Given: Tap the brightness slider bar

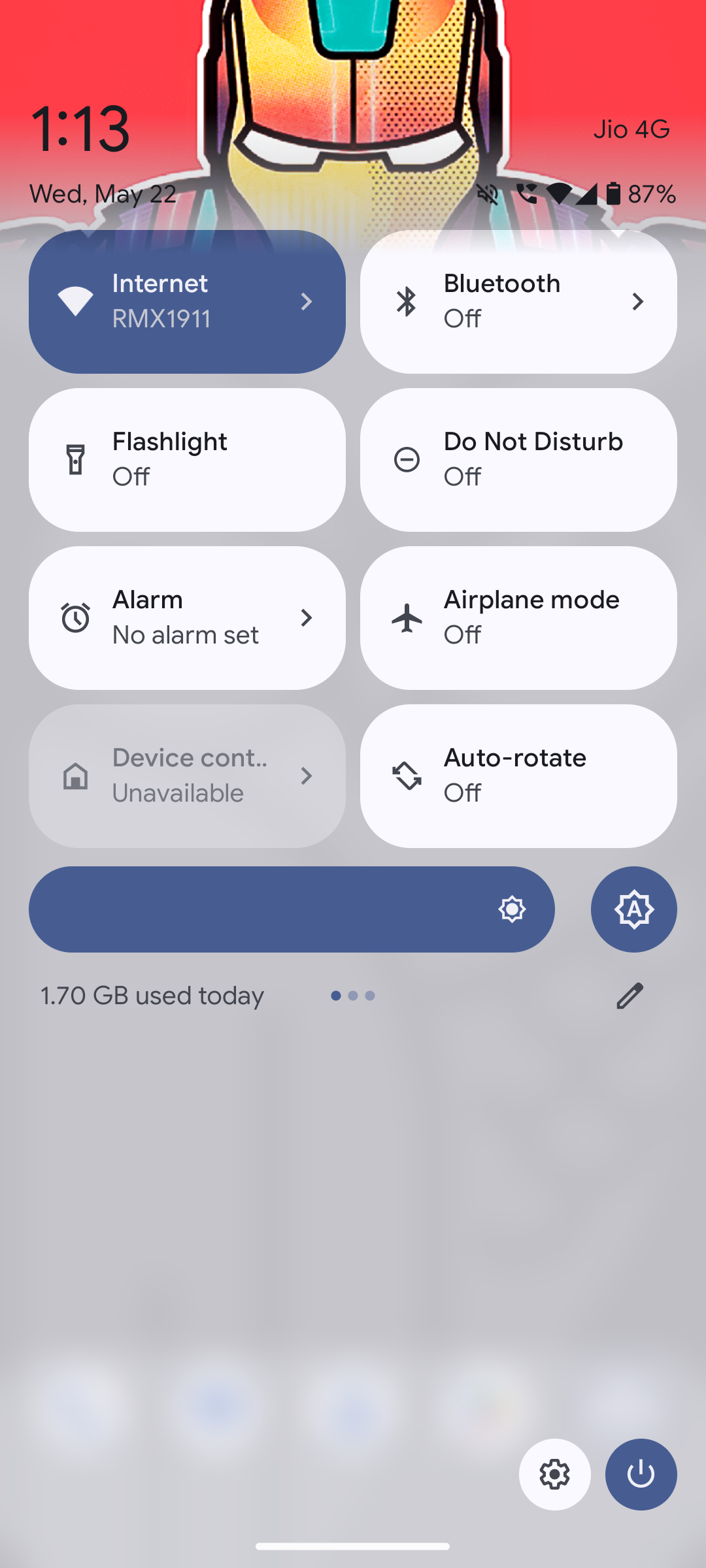Looking at the screenshot, I should [x=292, y=909].
